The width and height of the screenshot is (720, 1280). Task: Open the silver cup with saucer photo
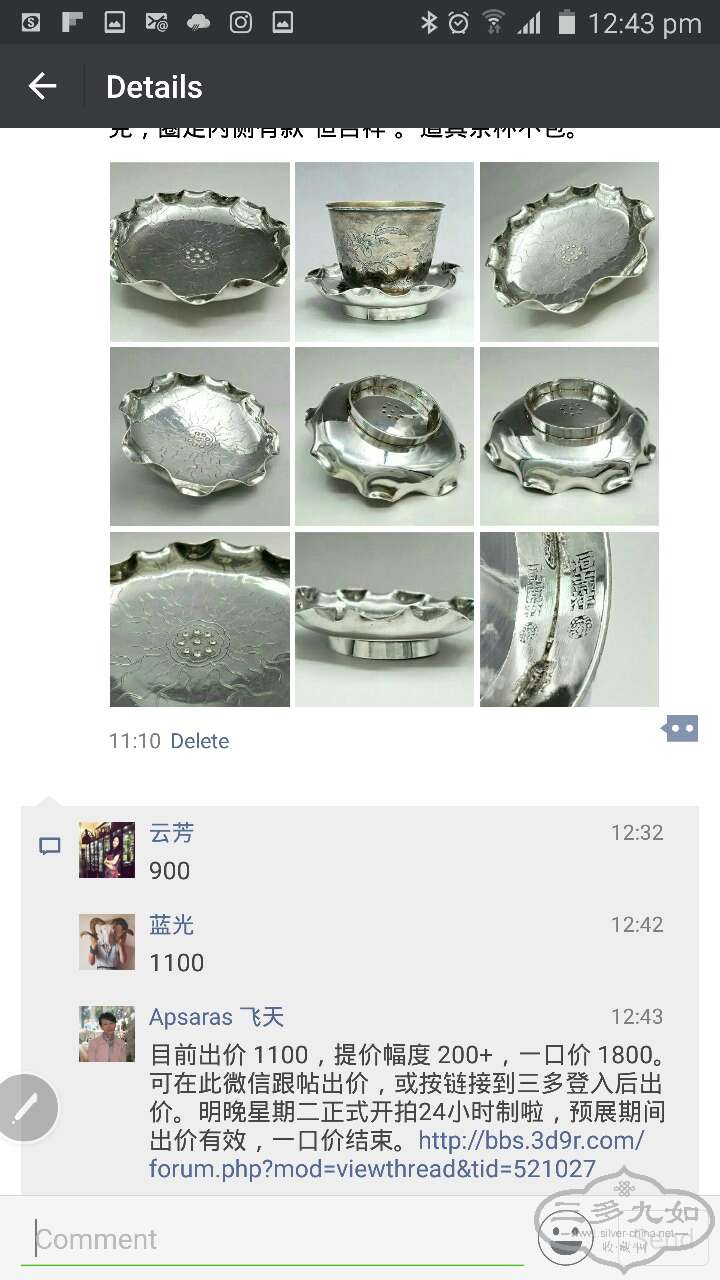click(x=384, y=252)
